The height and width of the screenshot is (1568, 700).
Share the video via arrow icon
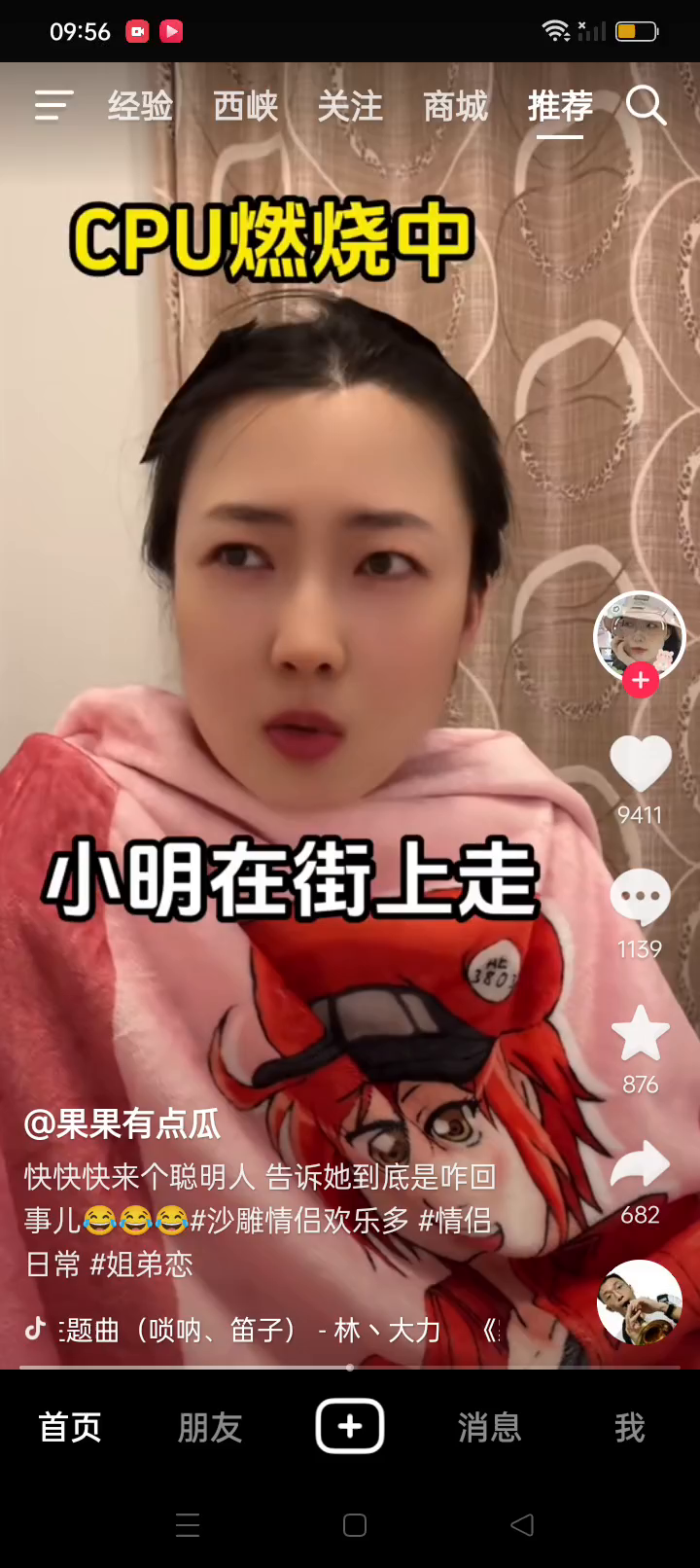[640, 1165]
